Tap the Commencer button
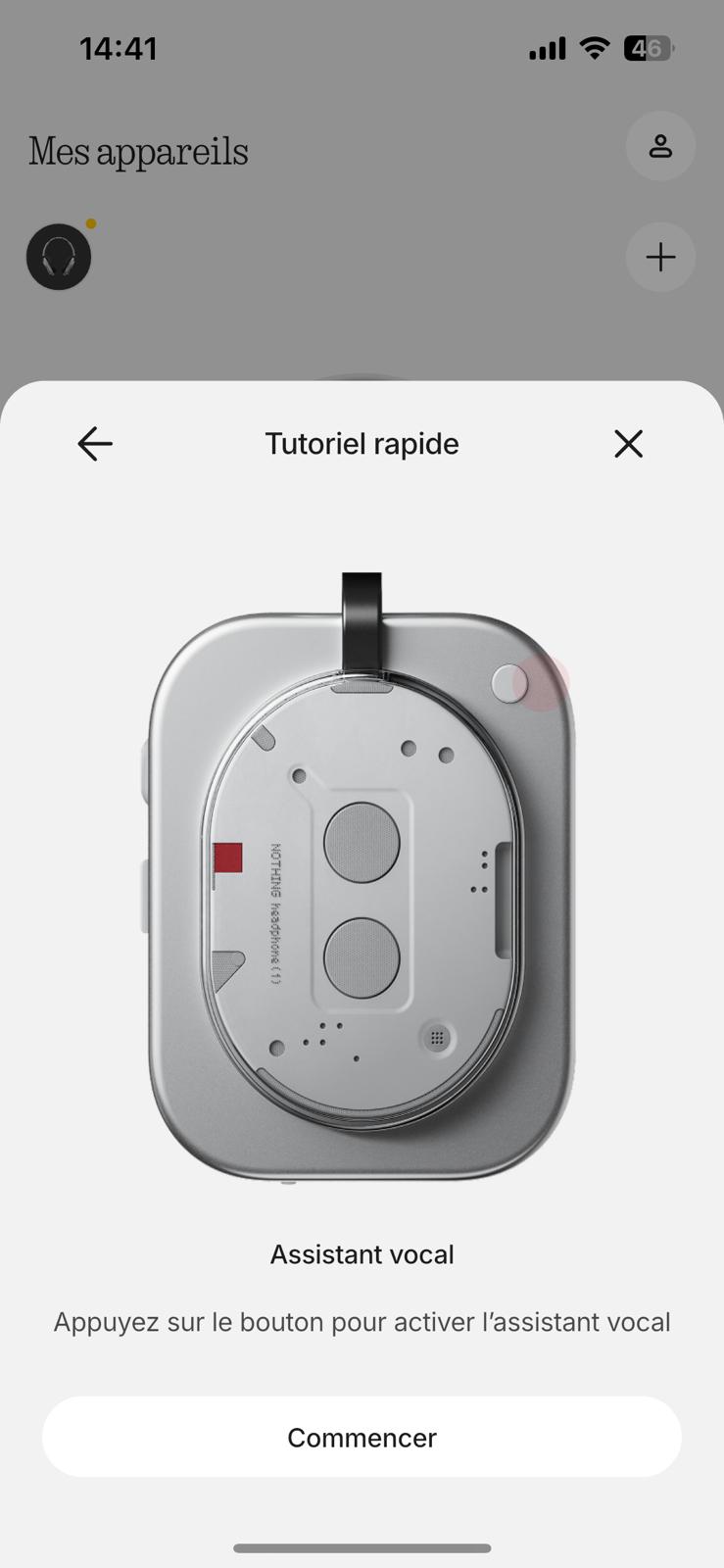 [x=362, y=1437]
